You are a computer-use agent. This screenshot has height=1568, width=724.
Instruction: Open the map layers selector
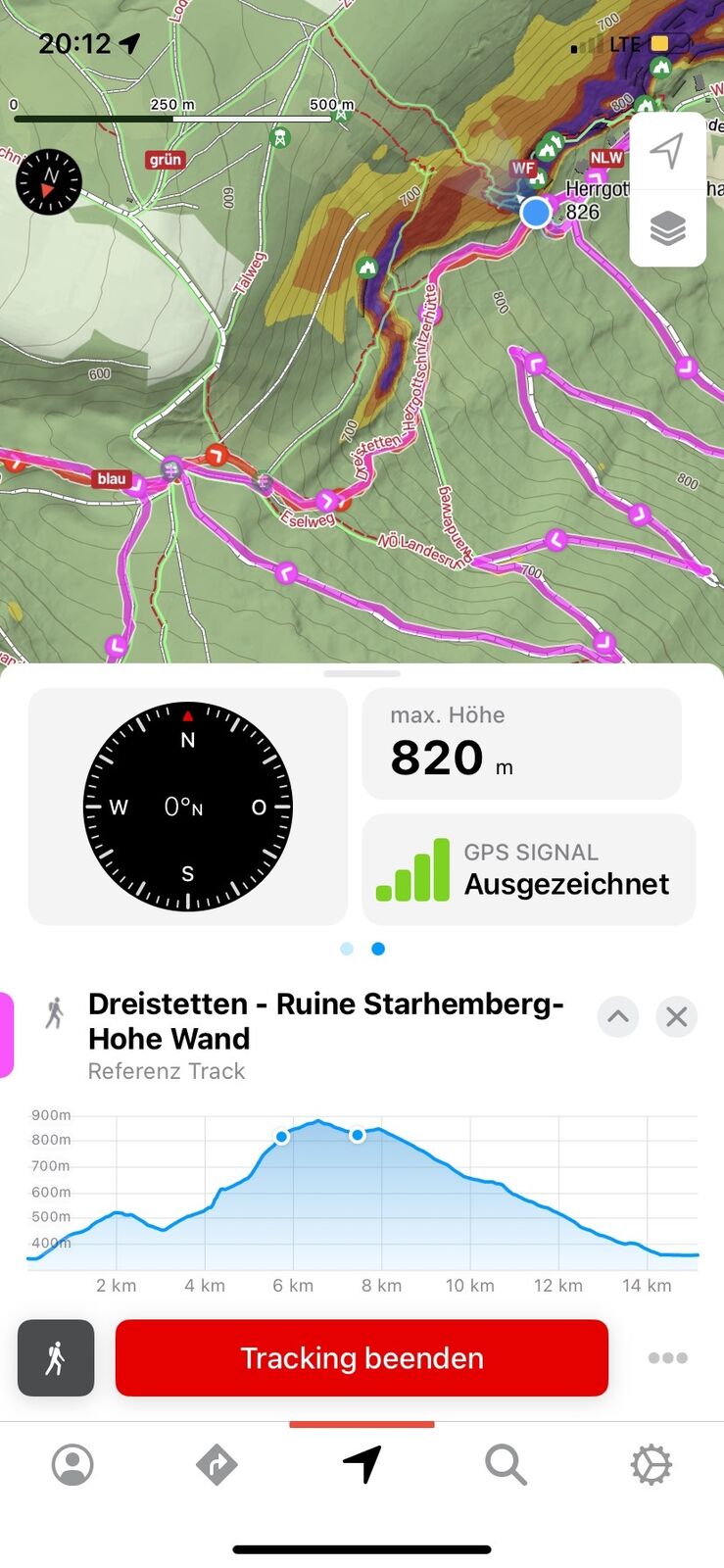[x=667, y=228]
